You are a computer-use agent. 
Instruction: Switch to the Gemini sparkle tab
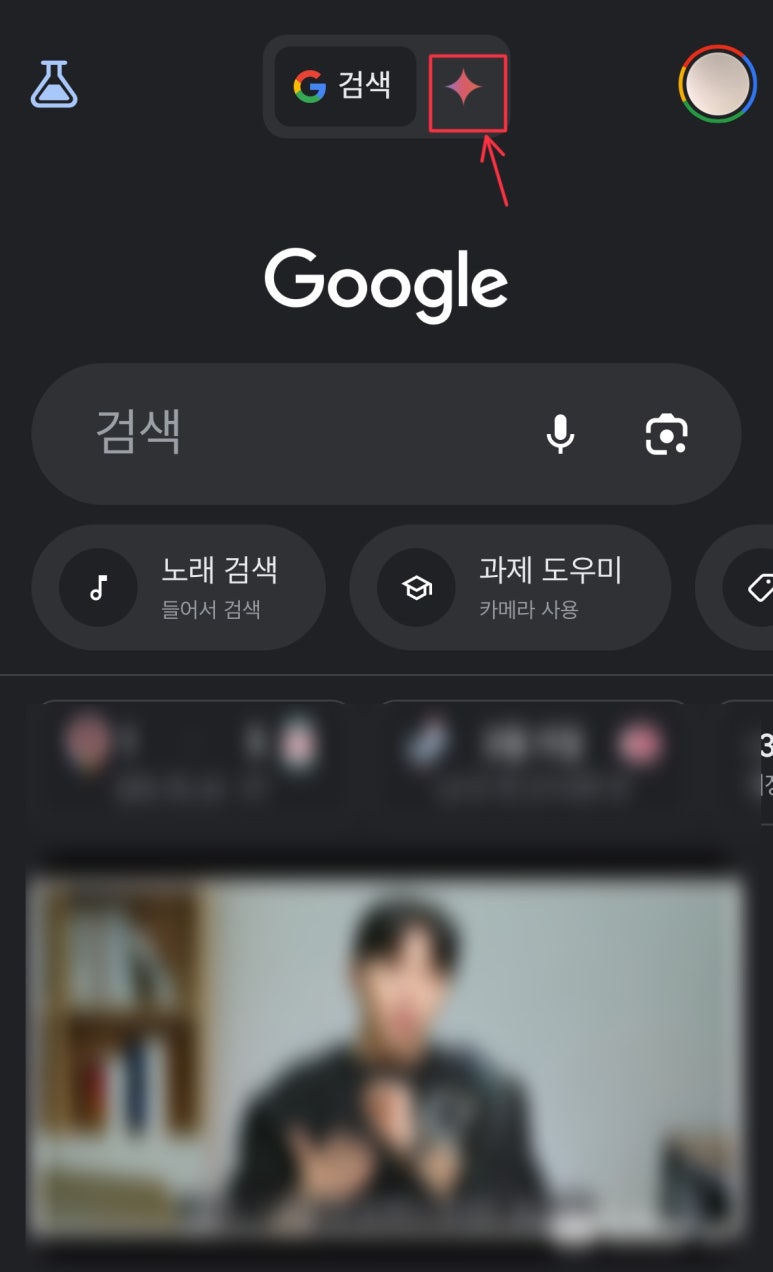[x=465, y=88]
